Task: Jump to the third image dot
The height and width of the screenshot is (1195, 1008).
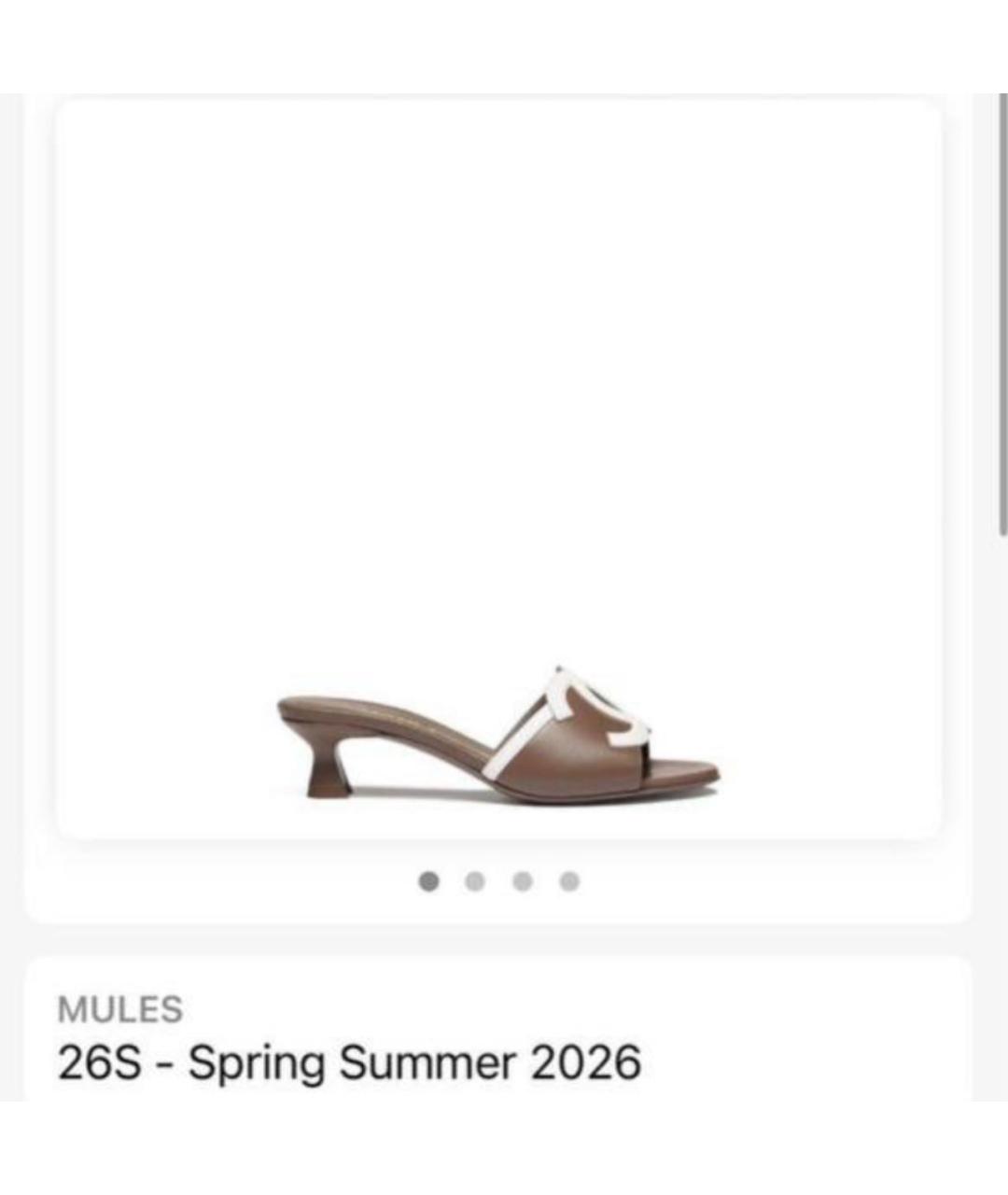Action: pyautogui.click(x=523, y=881)
